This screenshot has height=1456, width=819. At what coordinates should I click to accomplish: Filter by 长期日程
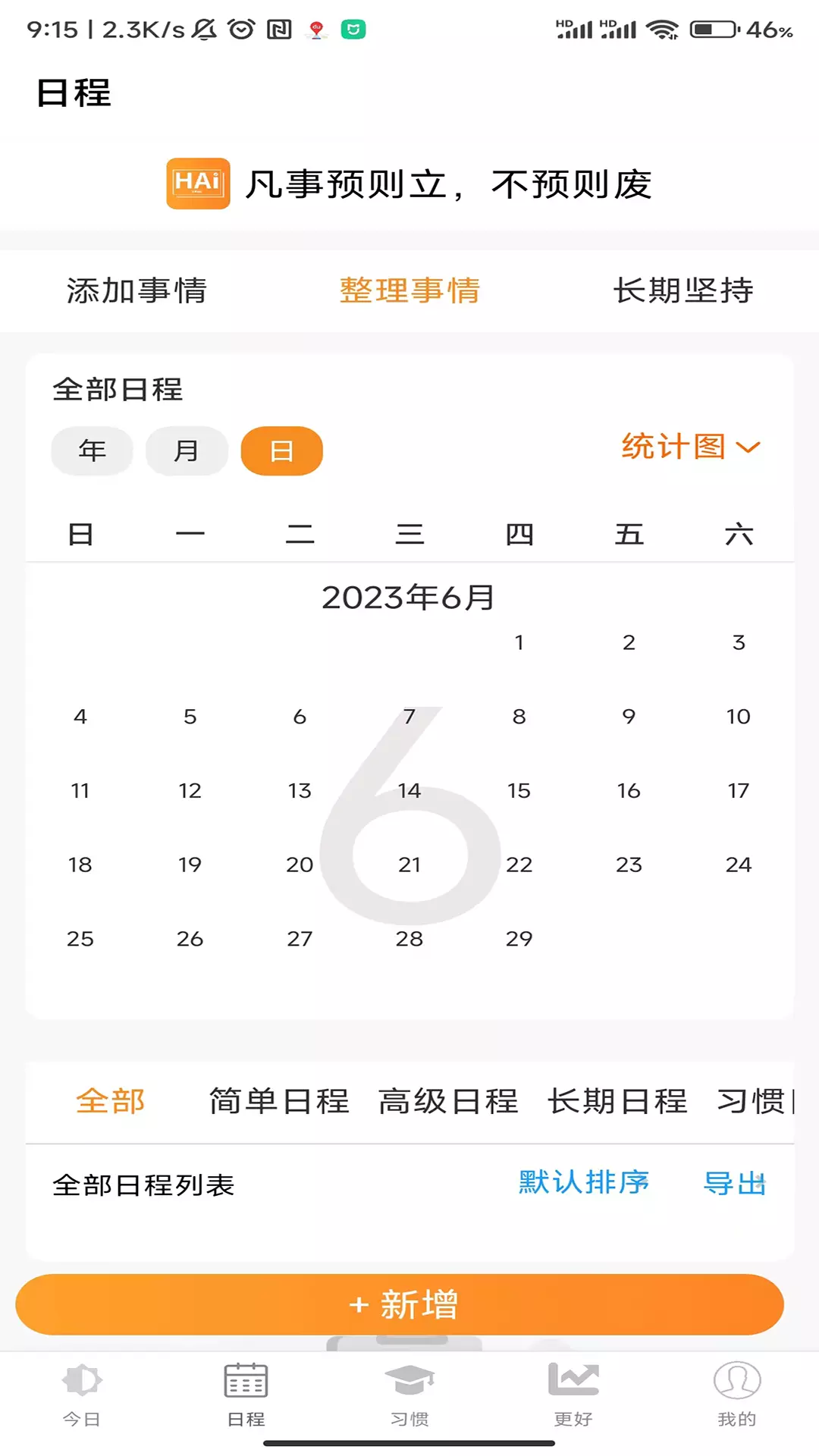point(617,1101)
